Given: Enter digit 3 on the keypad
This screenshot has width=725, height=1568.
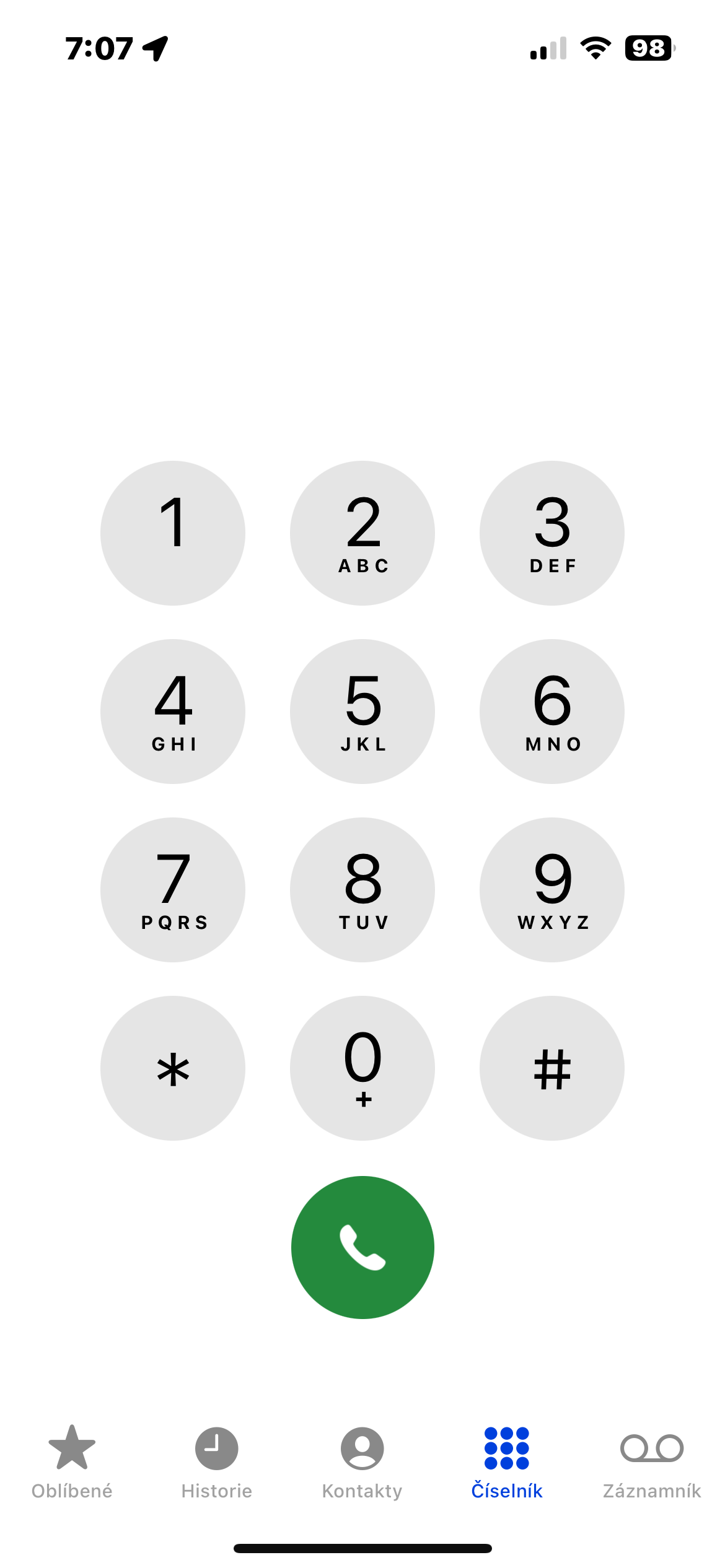Looking at the screenshot, I should tap(551, 533).
